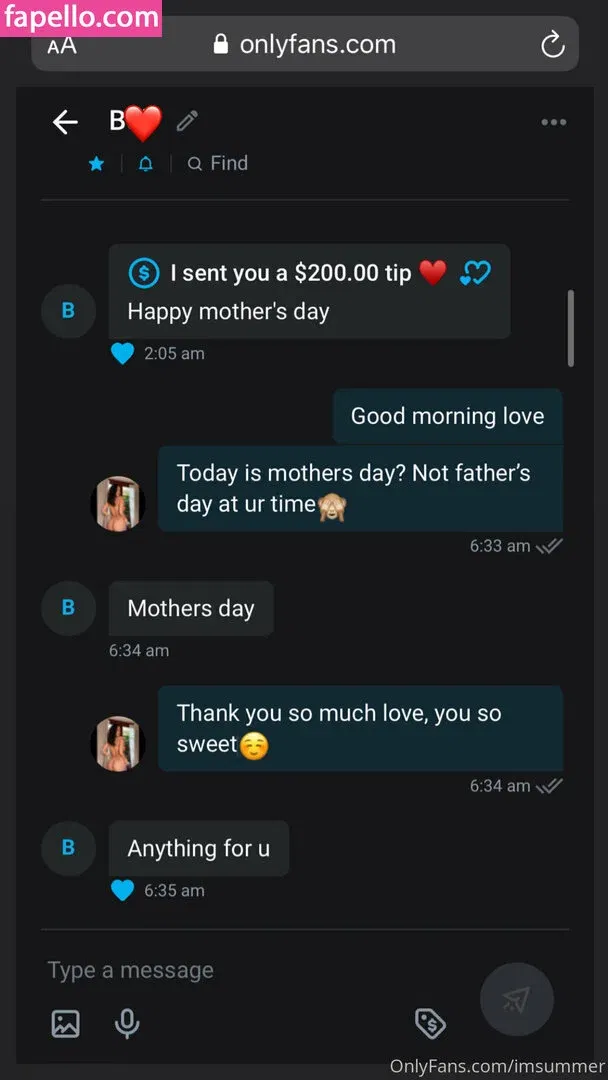This screenshot has width=608, height=1080.
Task: Go back from the chat
Action: [65, 122]
